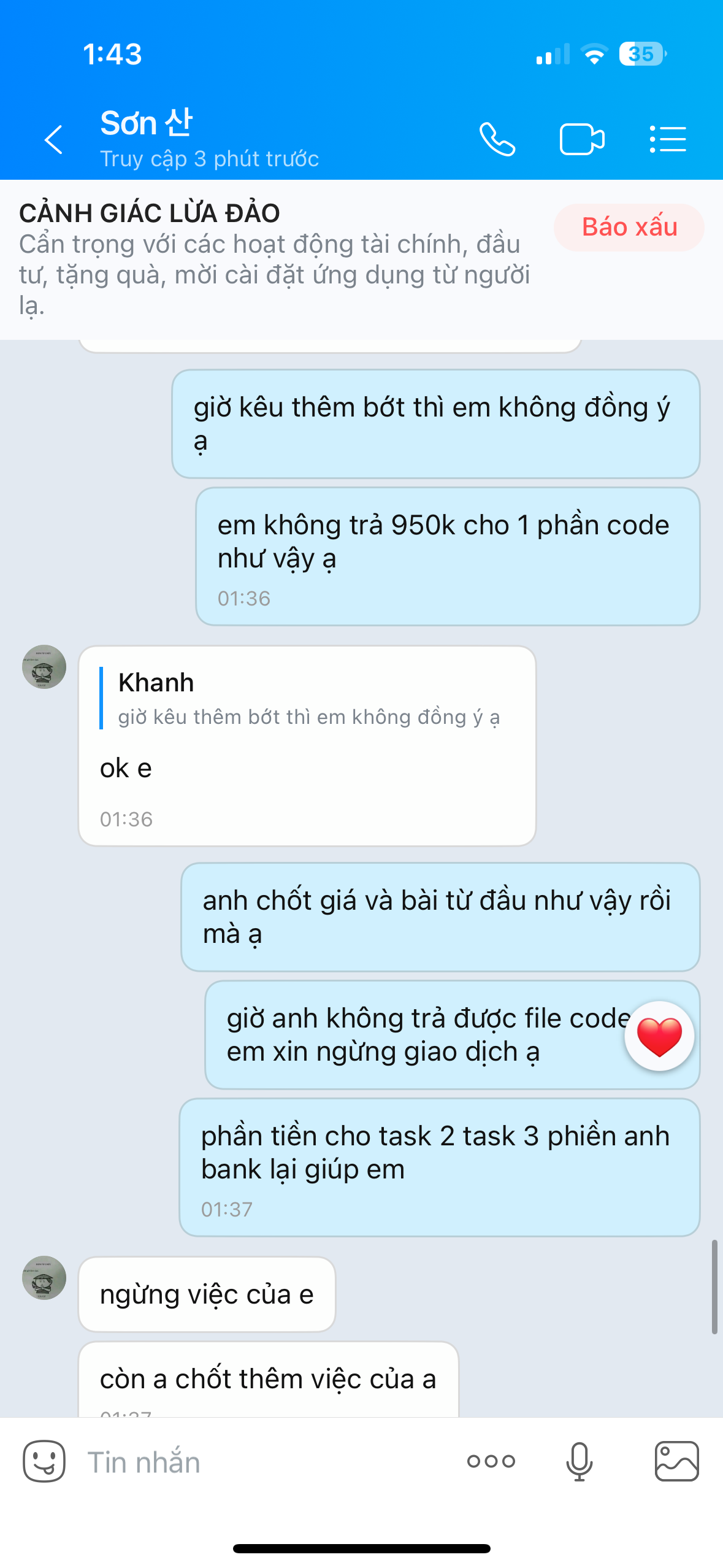Start a video call with Sơn

point(581,140)
